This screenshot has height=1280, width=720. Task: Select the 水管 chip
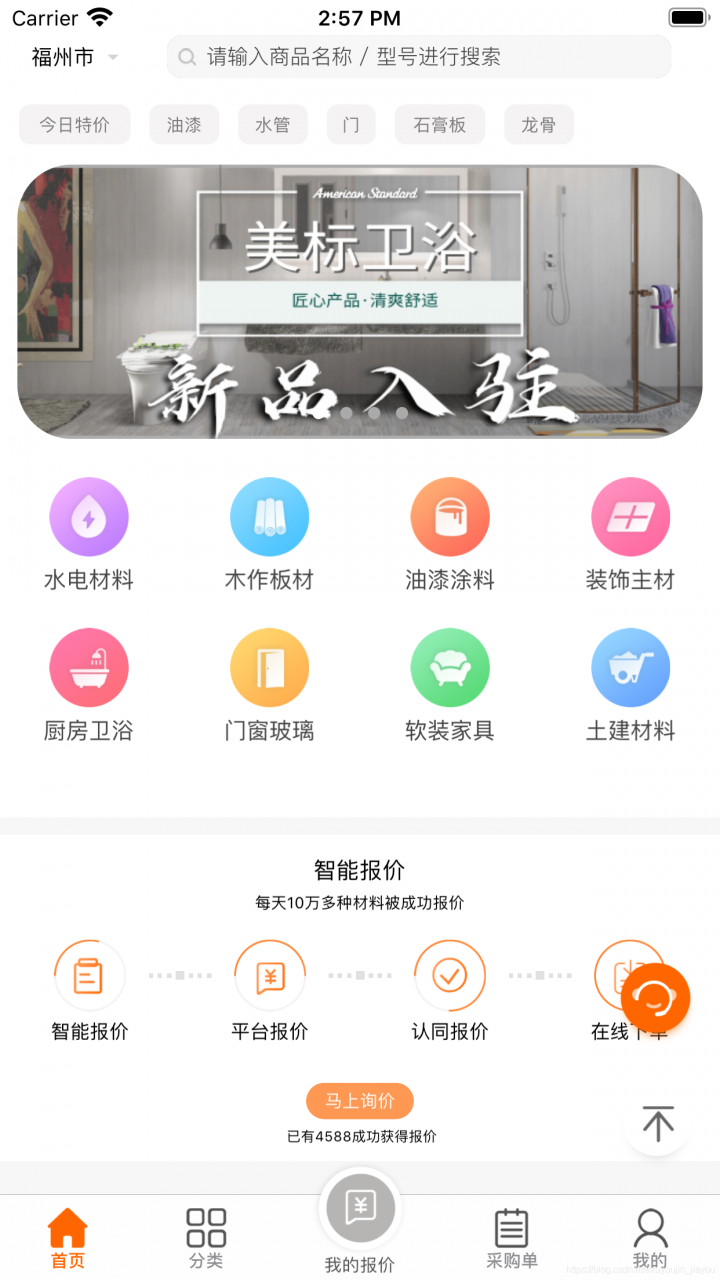coord(272,125)
